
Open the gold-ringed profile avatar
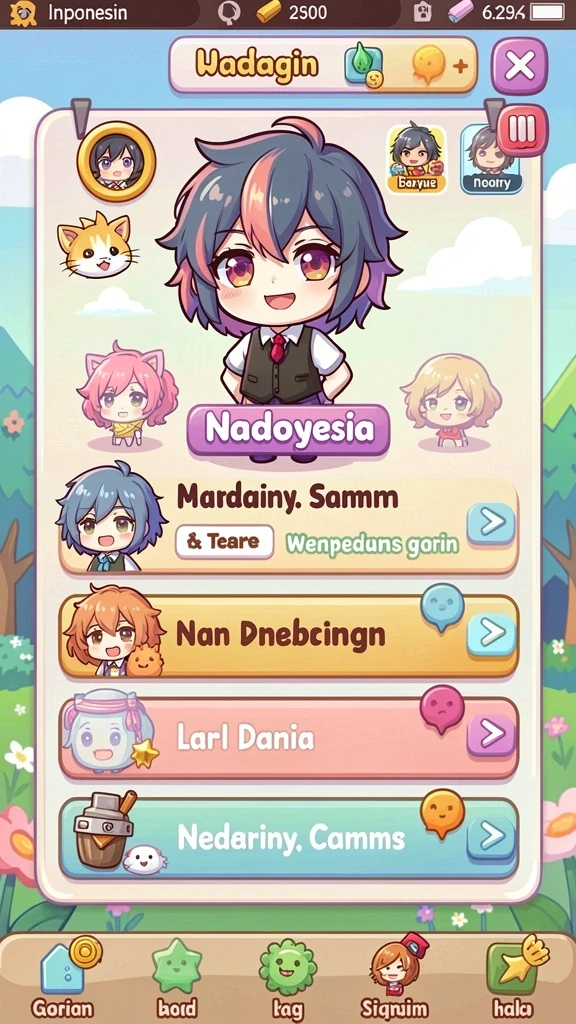click(116, 161)
